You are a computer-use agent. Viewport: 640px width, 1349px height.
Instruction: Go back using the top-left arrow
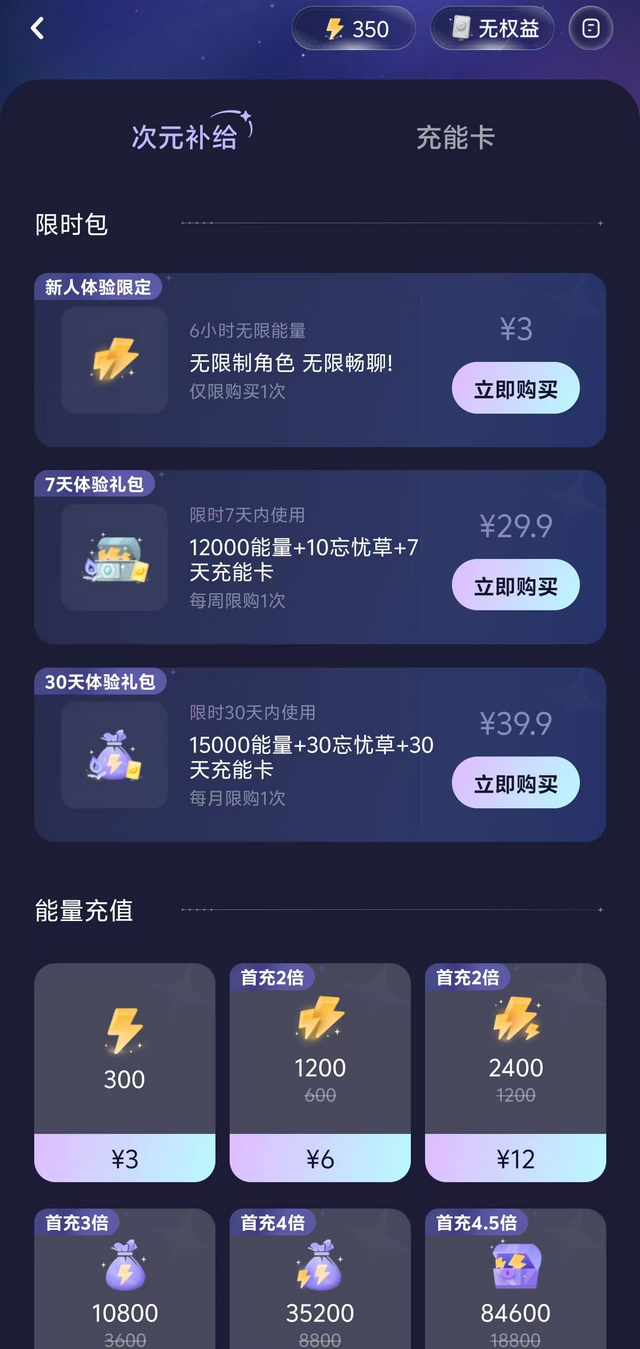(x=38, y=29)
